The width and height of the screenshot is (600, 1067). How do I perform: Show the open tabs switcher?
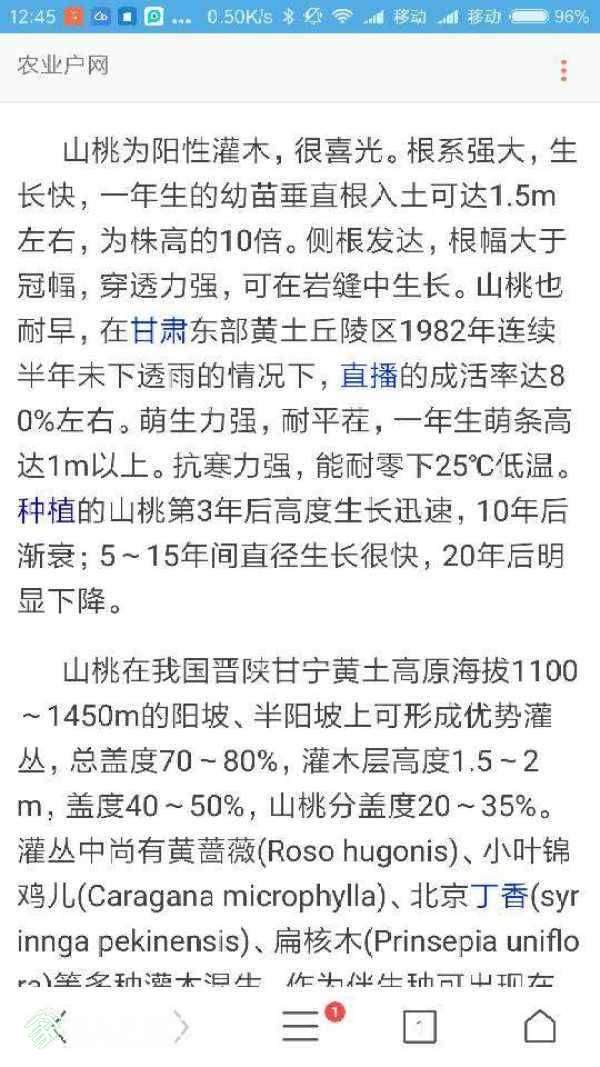(x=419, y=1026)
